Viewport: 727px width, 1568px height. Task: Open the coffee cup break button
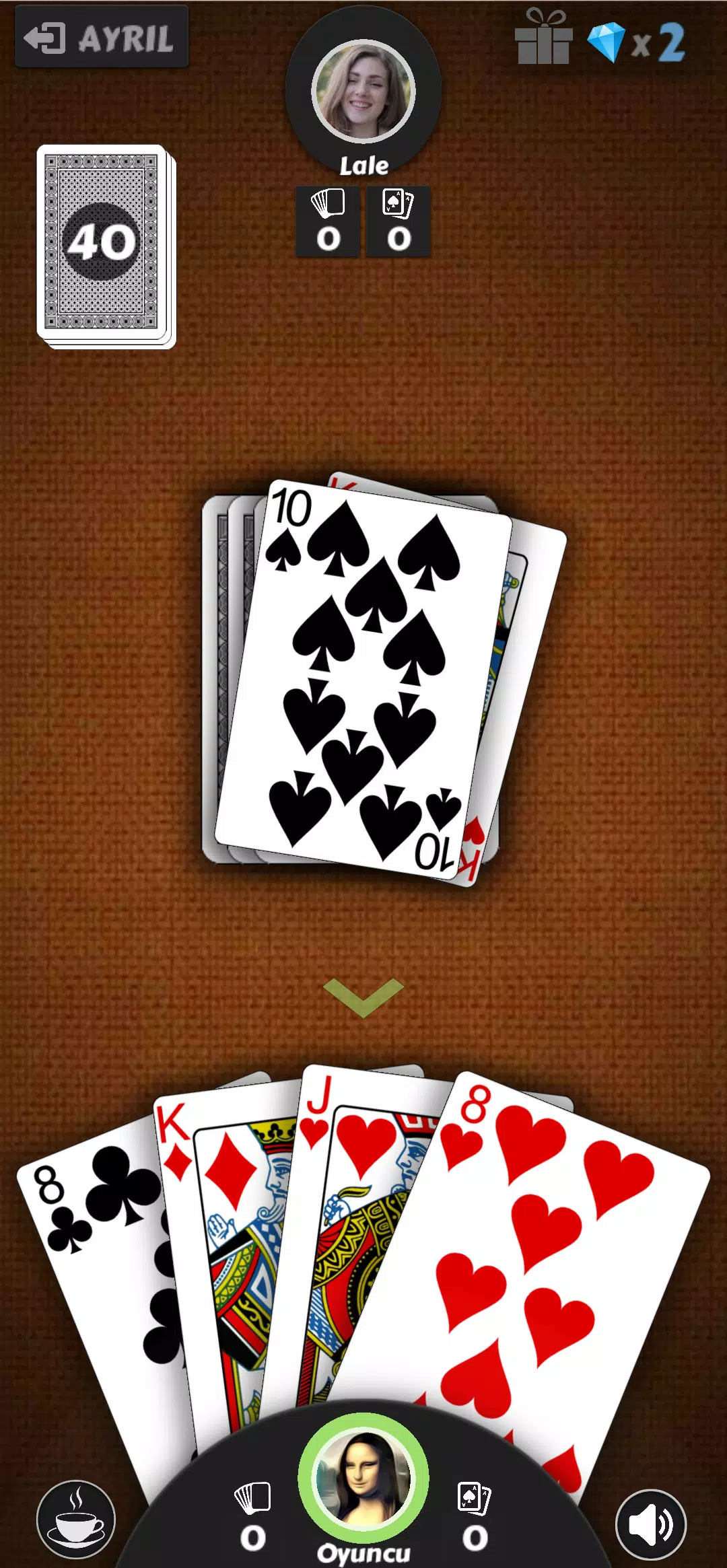point(76,1520)
